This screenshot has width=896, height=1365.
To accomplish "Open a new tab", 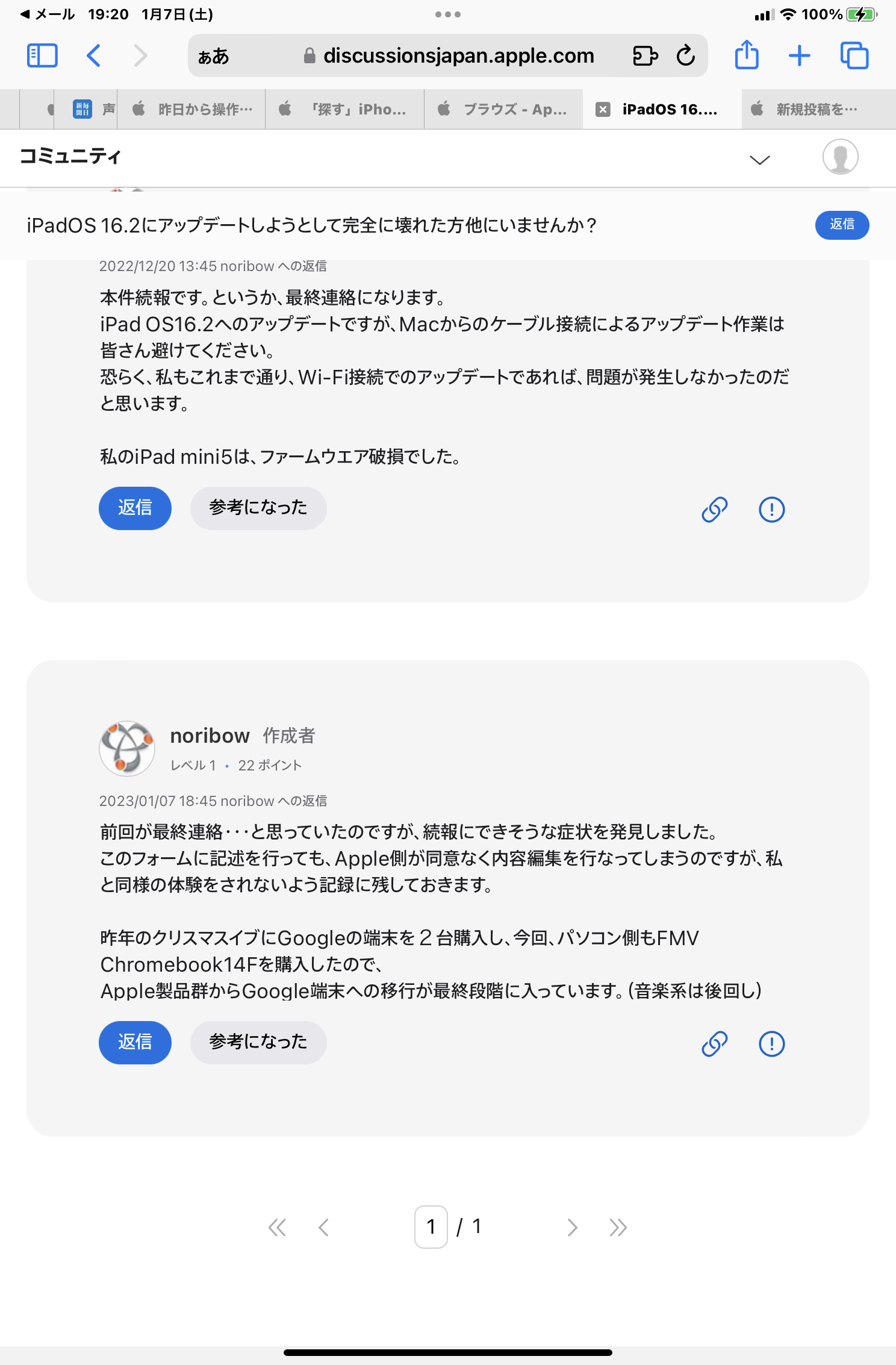I will coord(799,56).
